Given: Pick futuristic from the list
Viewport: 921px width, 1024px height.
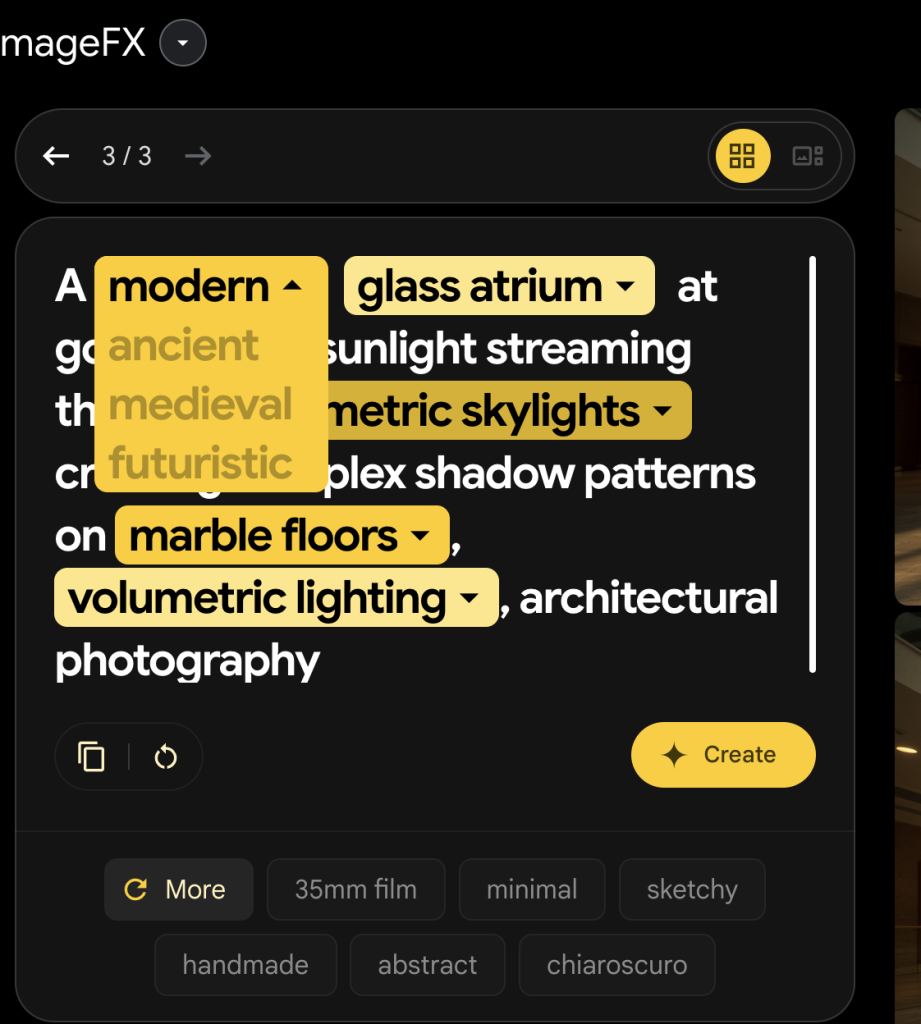Looking at the screenshot, I should pos(200,463).
